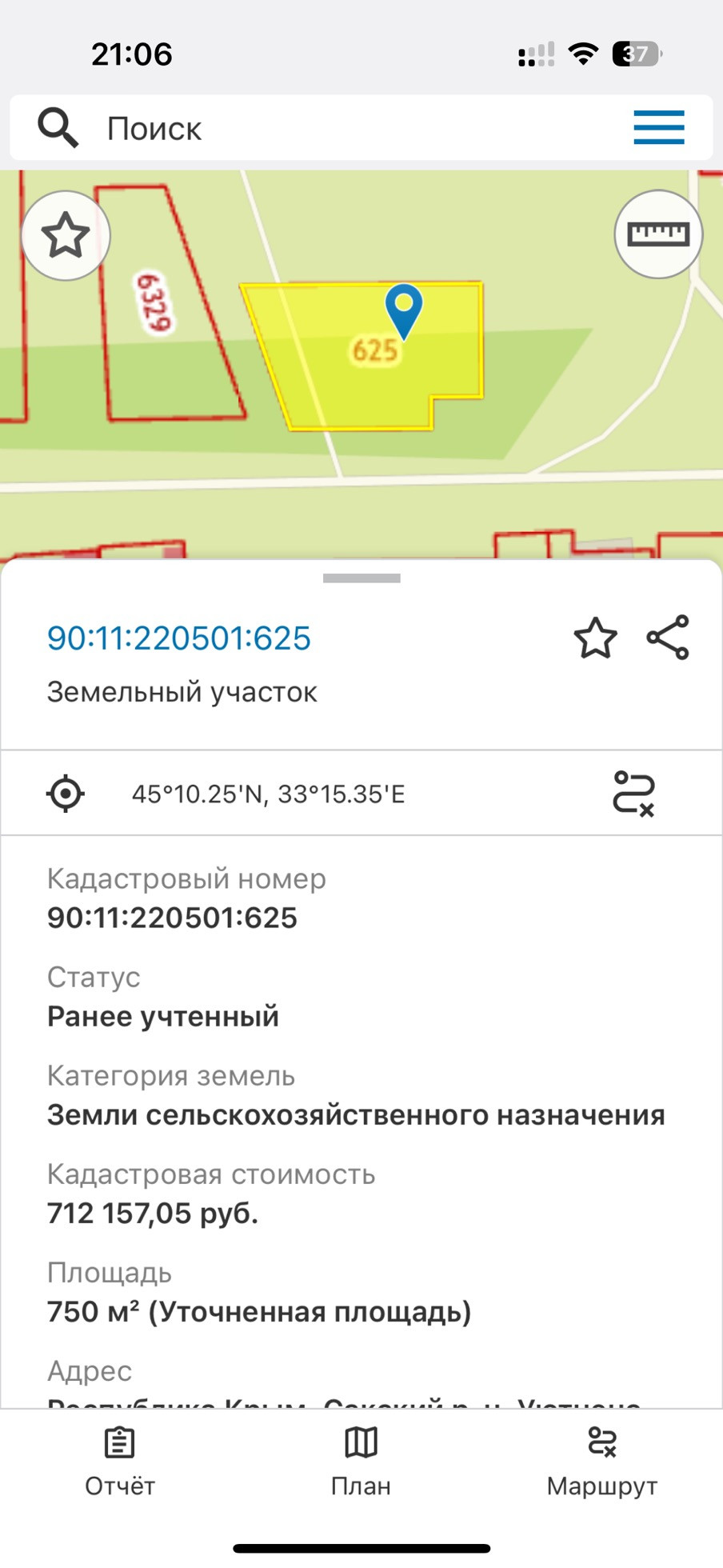Open the Поиск search field

320,128
